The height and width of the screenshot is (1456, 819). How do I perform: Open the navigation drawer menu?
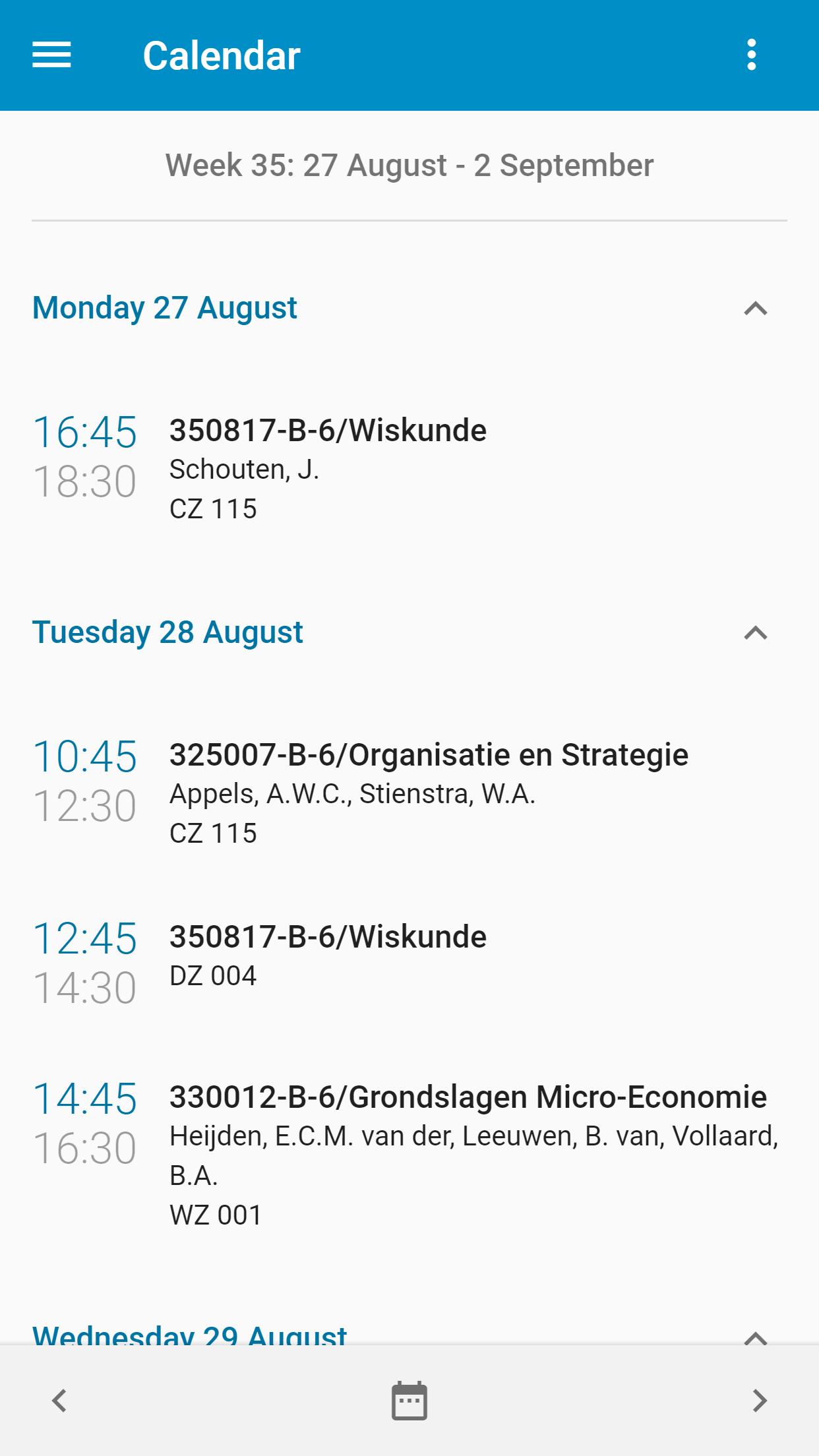click(x=51, y=55)
